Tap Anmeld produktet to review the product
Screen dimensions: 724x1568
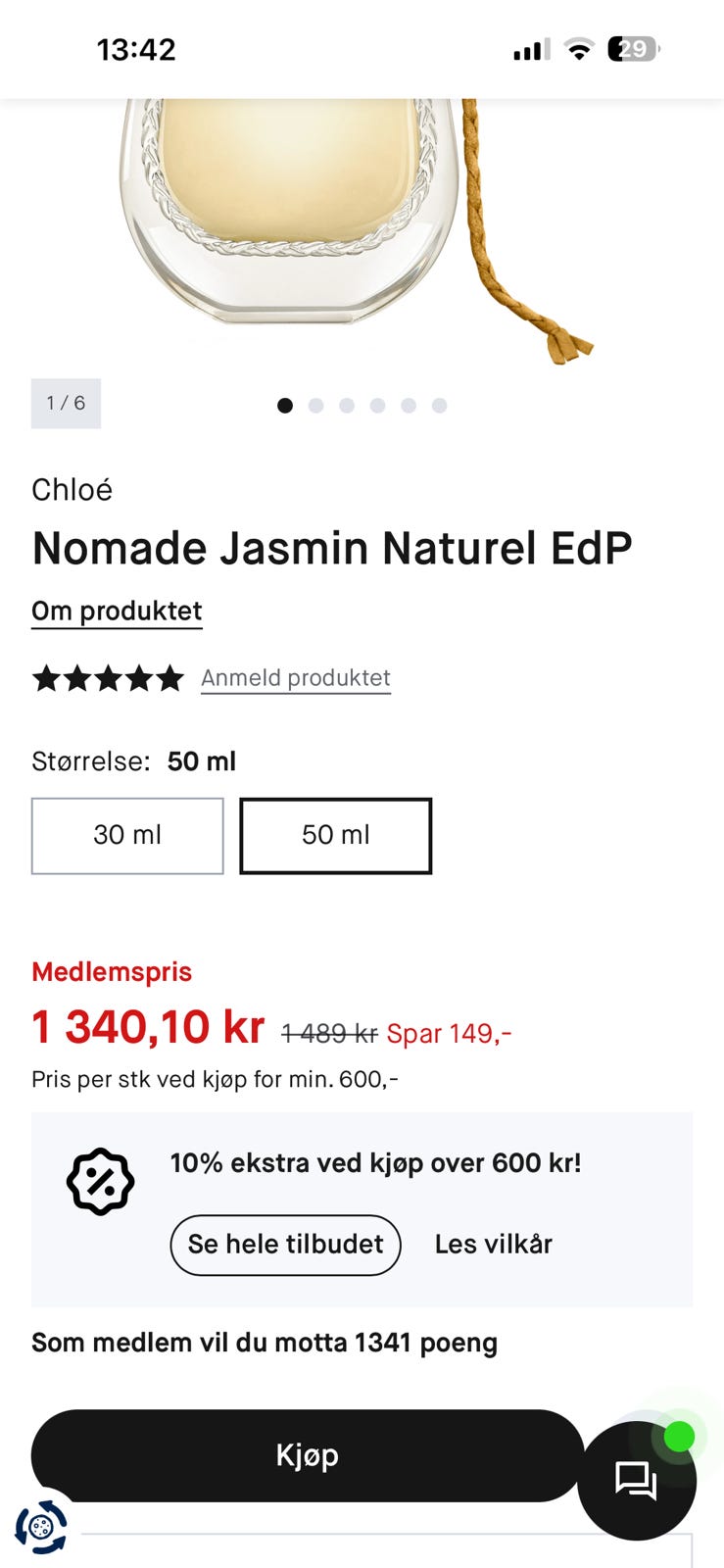click(x=295, y=678)
